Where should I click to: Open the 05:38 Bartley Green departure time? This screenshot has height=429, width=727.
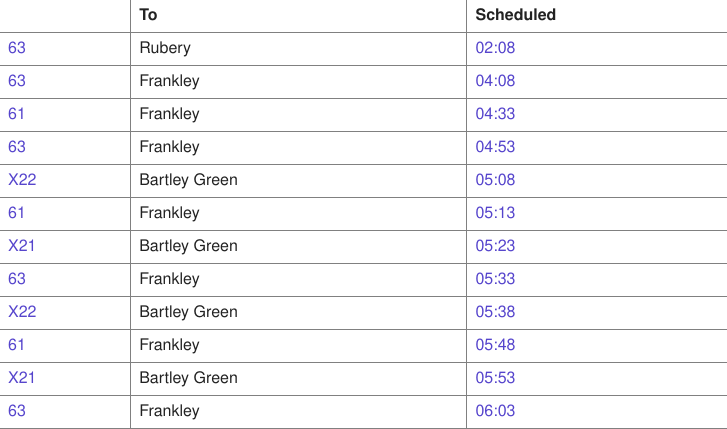[x=495, y=312]
